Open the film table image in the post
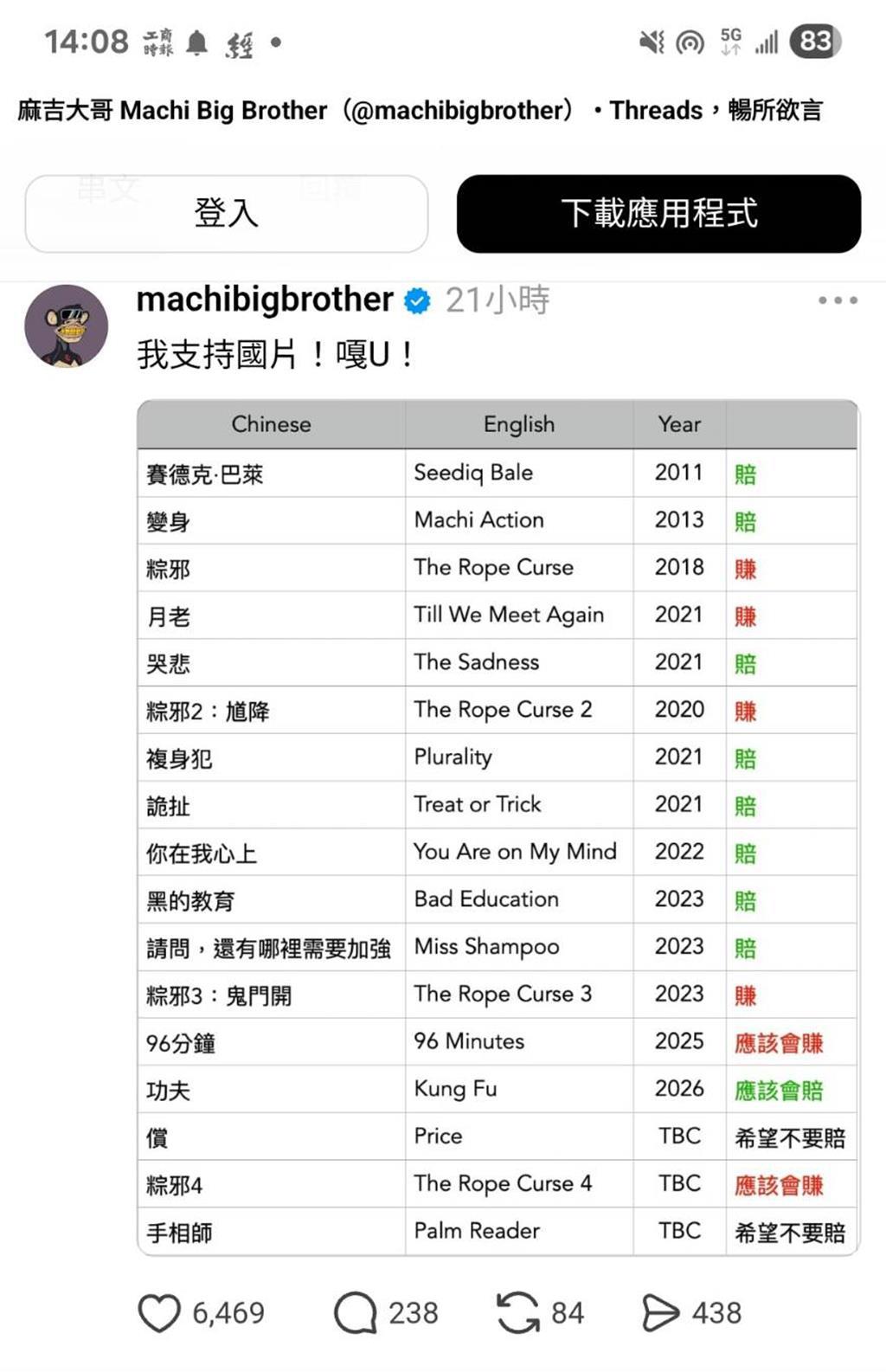The image size is (886, 1372). click(x=498, y=827)
